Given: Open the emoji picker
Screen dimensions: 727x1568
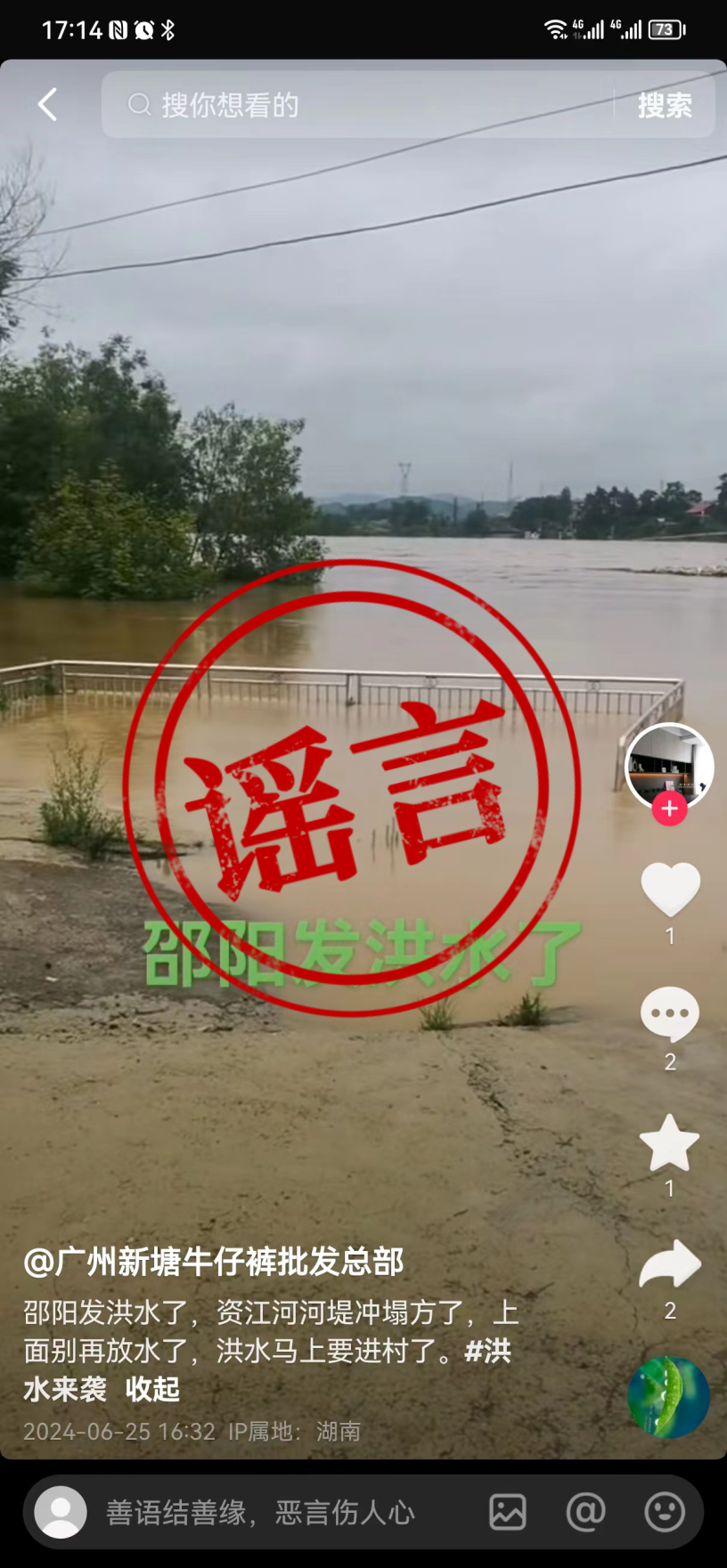Looking at the screenshot, I should (665, 1512).
